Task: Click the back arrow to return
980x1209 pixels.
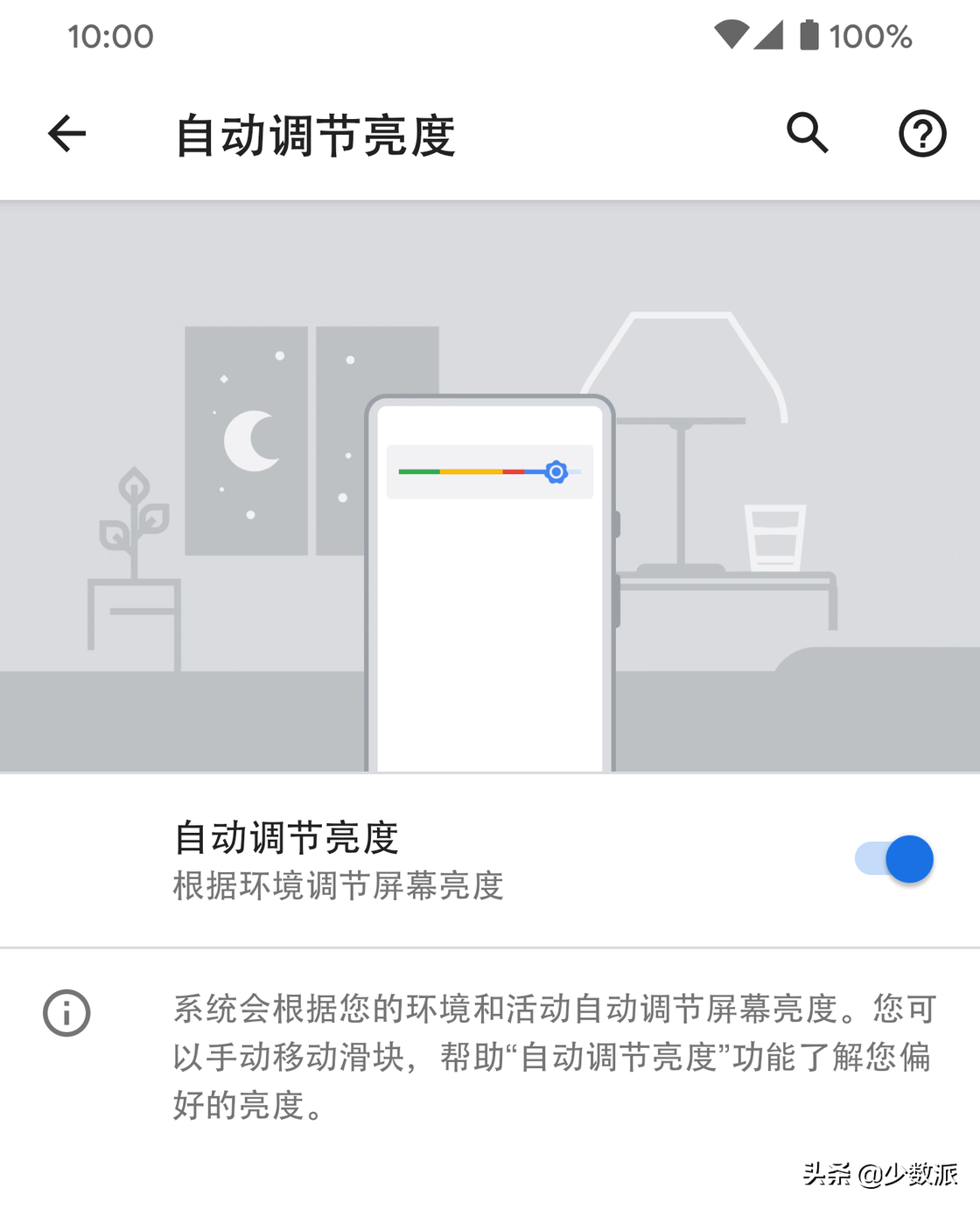Action: (65, 133)
